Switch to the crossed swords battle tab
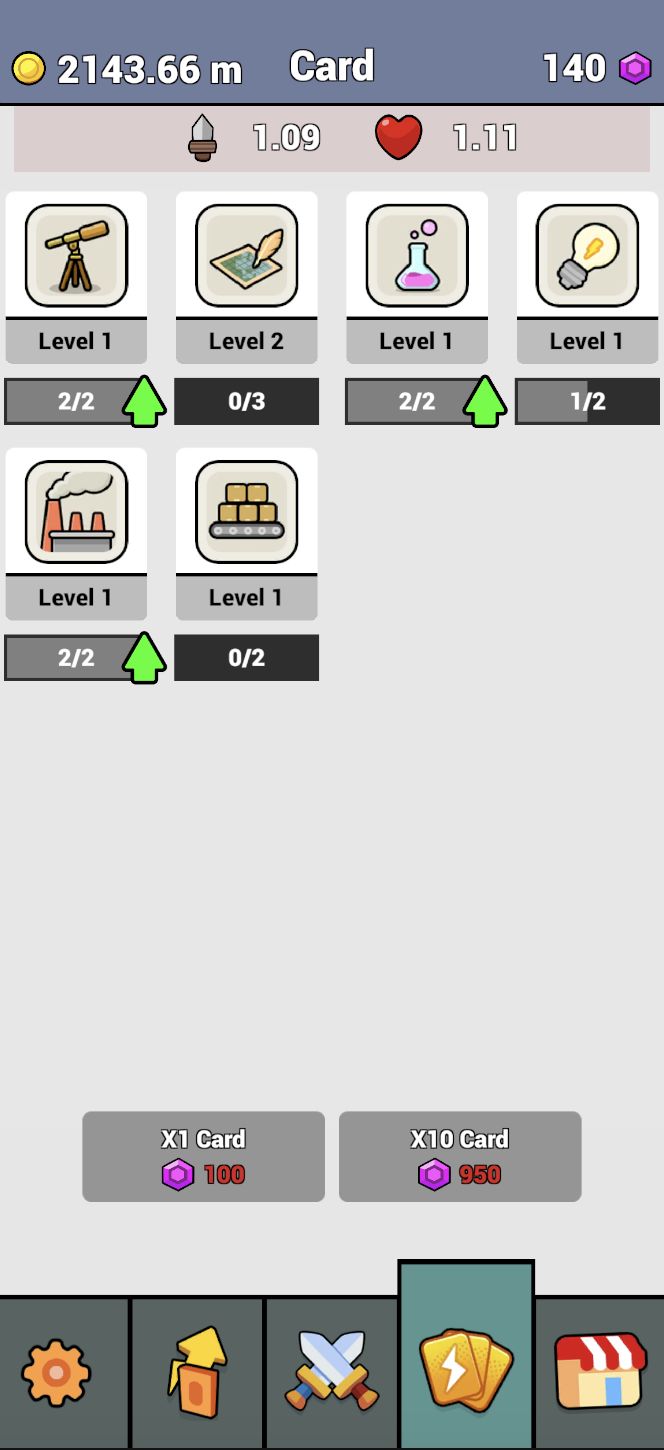 click(x=332, y=1372)
